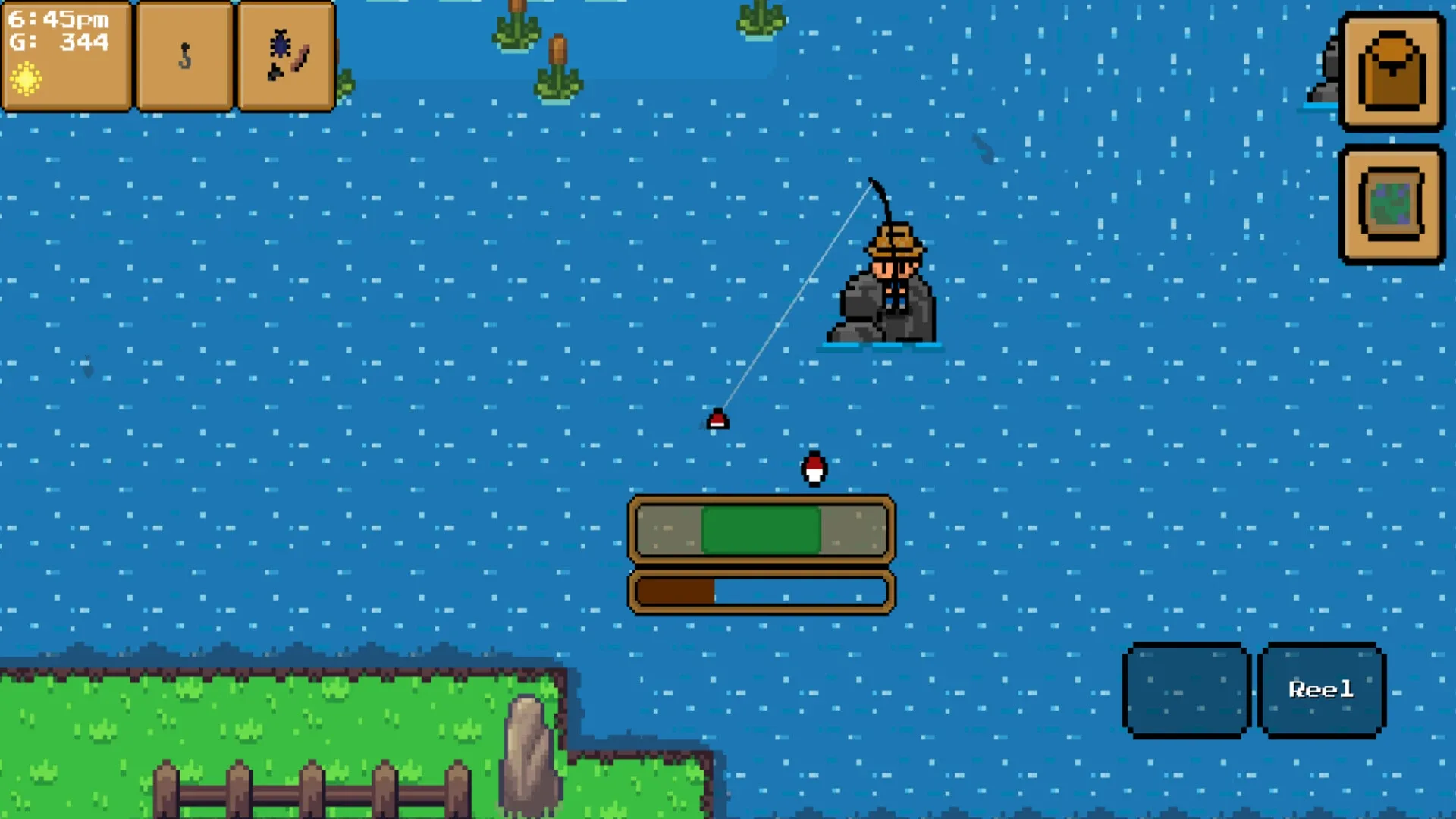Open the world map
Screen dimensions: 1456x819
tap(1392, 205)
